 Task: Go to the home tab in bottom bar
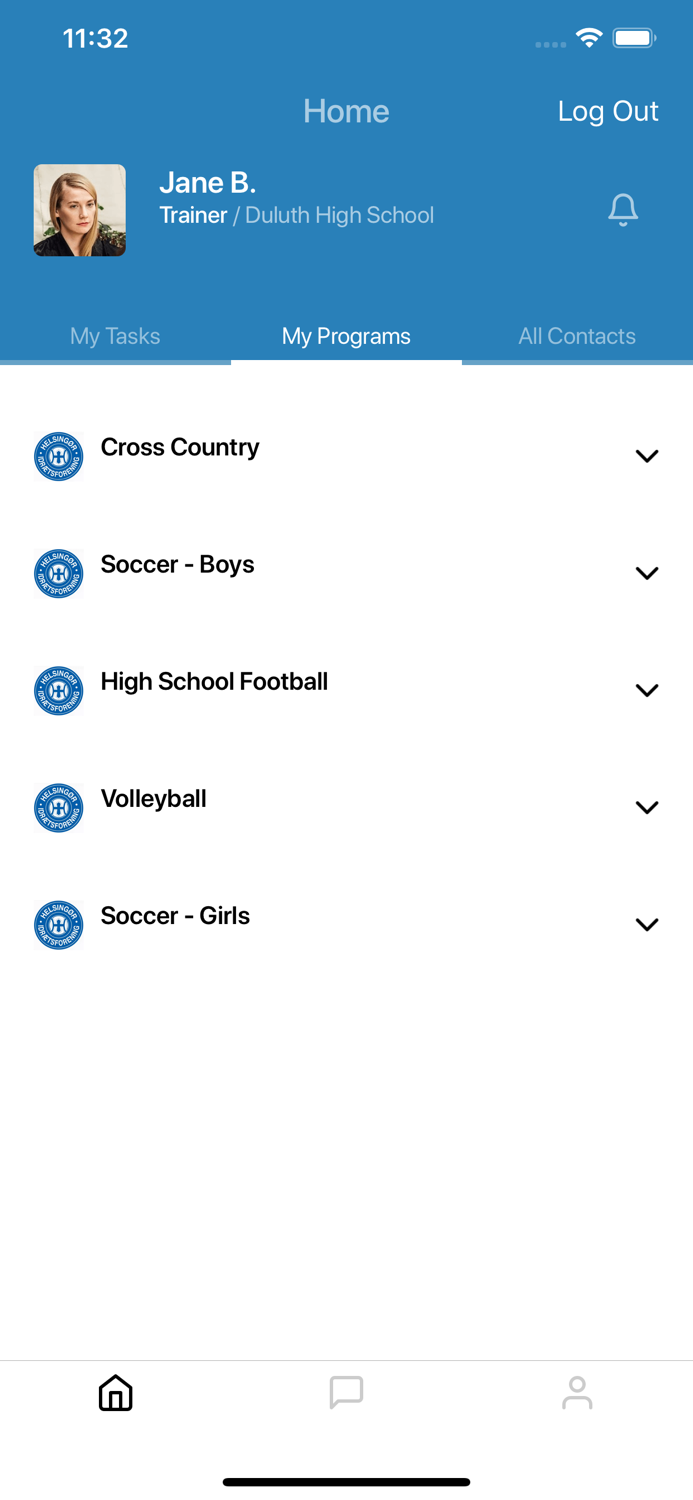(116, 1393)
